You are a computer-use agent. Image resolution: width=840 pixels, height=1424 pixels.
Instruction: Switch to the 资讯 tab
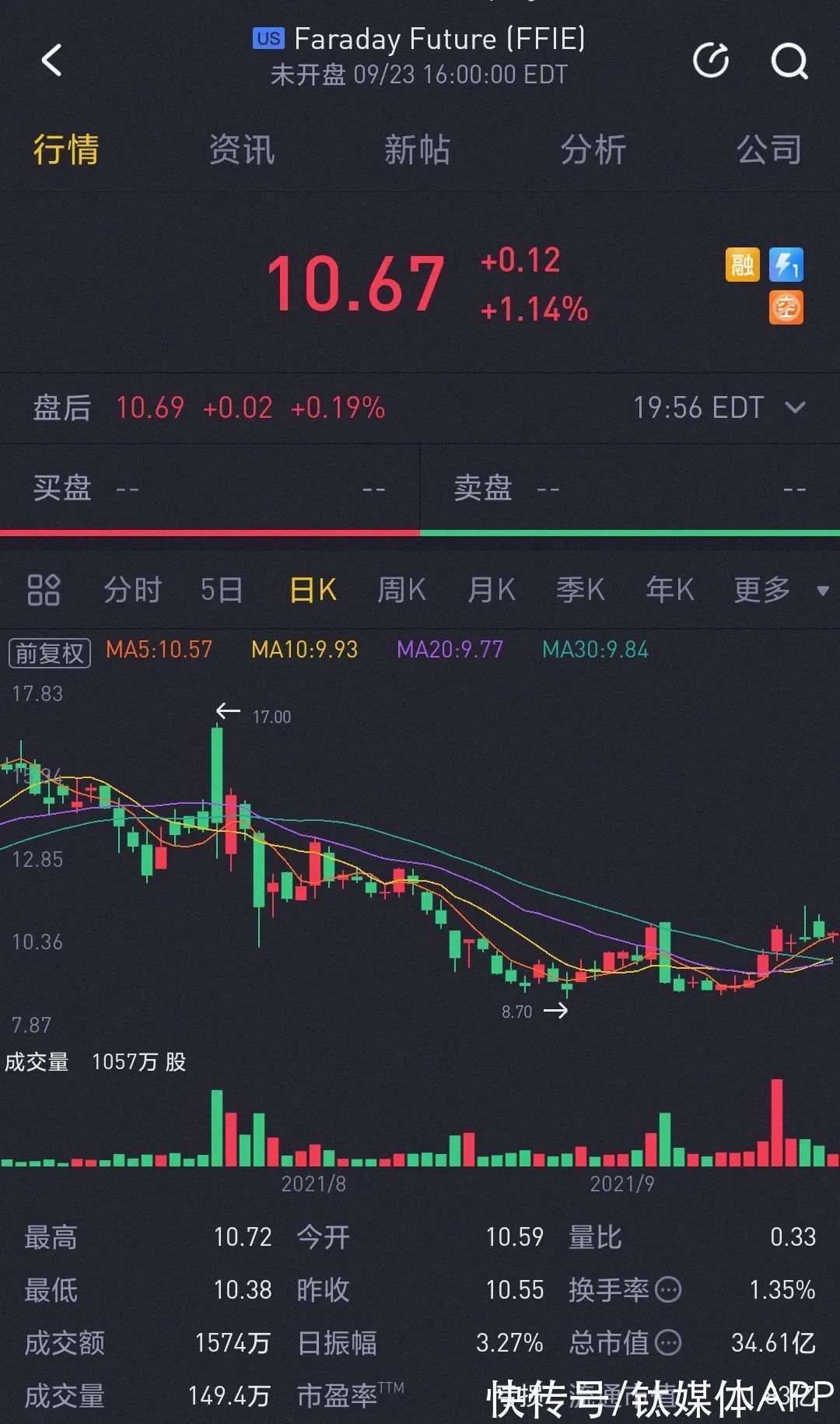pos(240,151)
